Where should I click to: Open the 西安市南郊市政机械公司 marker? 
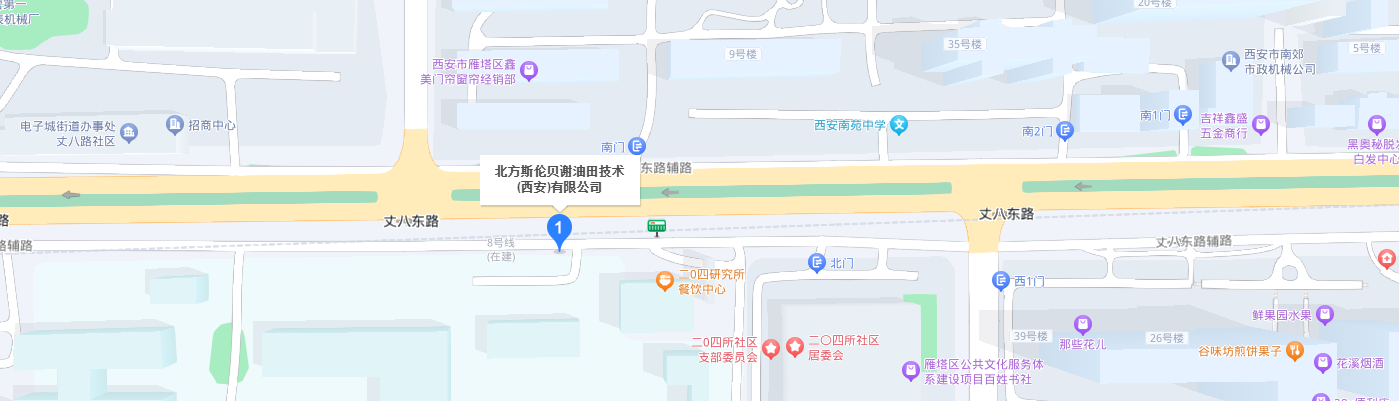(1231, 62)
